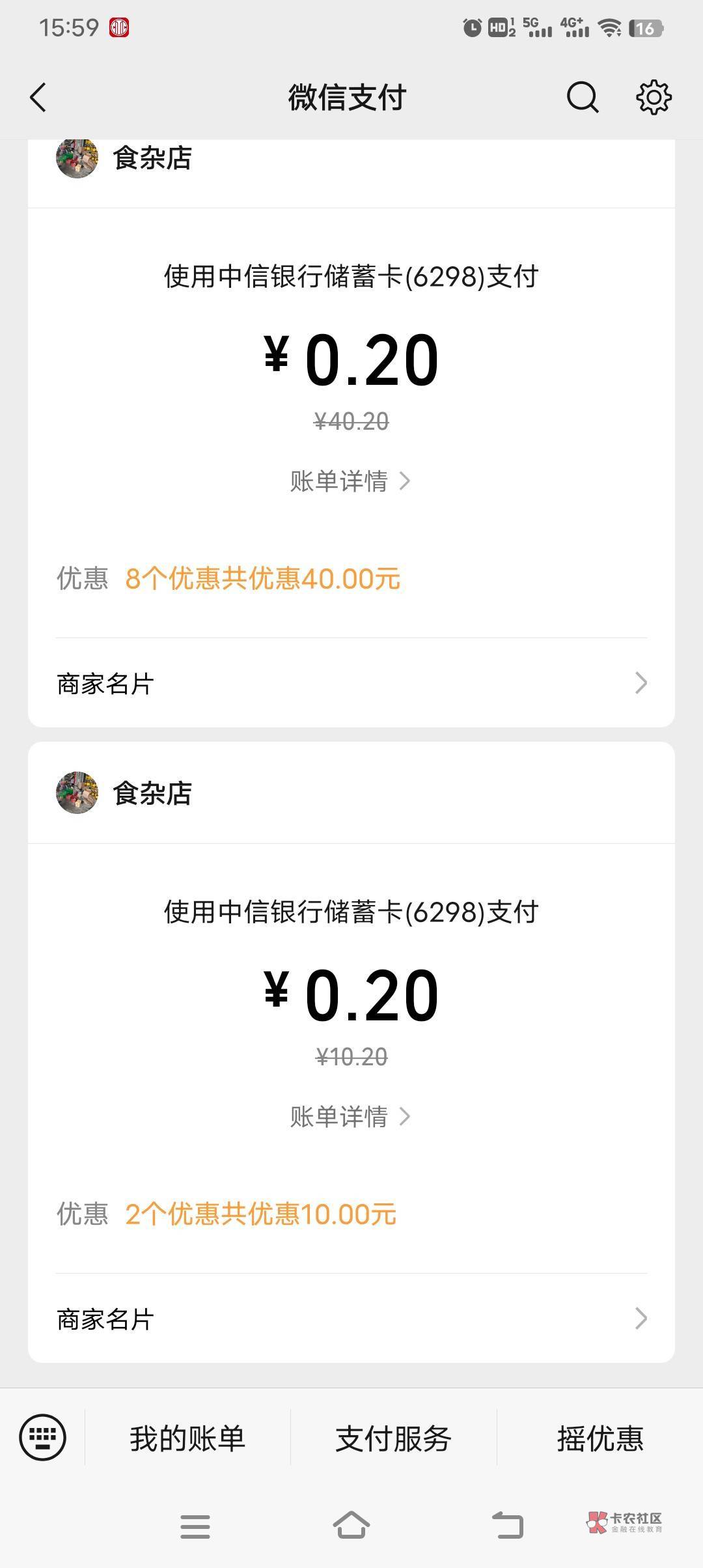703x1568 pixels.
Task: Open 支付服务 menu
Action: click(393, 1438)
